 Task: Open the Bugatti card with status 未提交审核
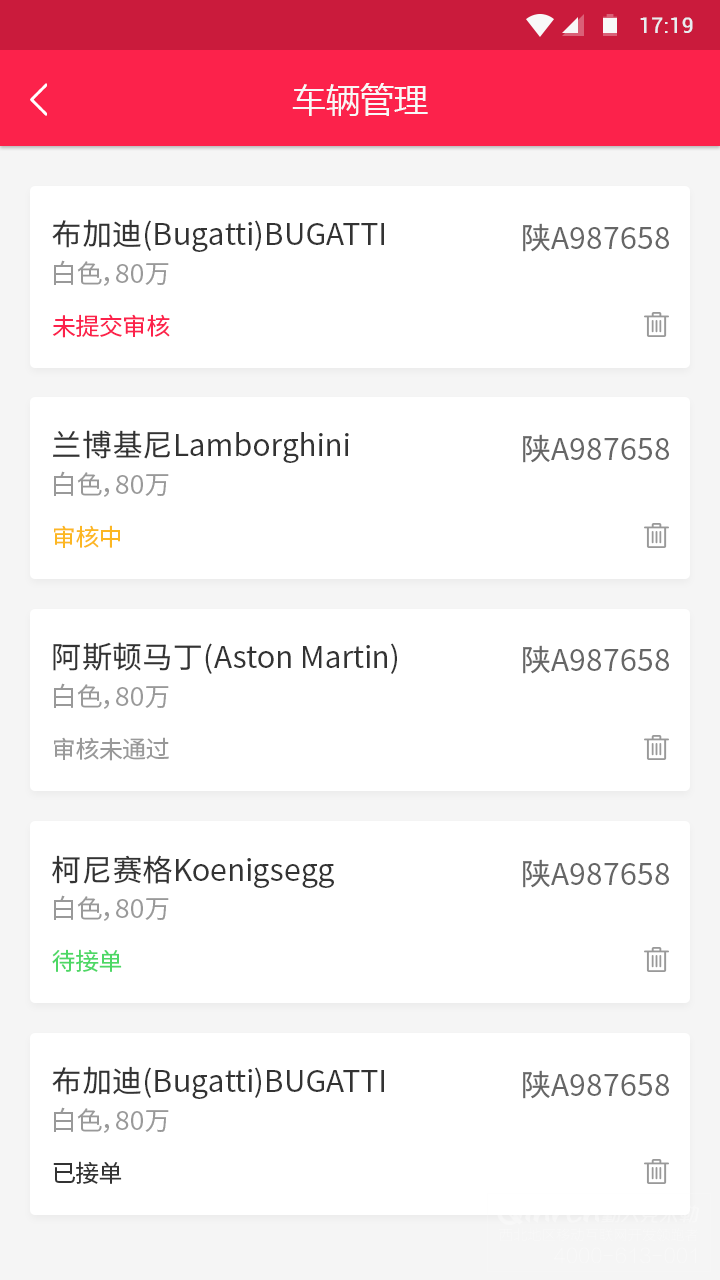point(360,277)
